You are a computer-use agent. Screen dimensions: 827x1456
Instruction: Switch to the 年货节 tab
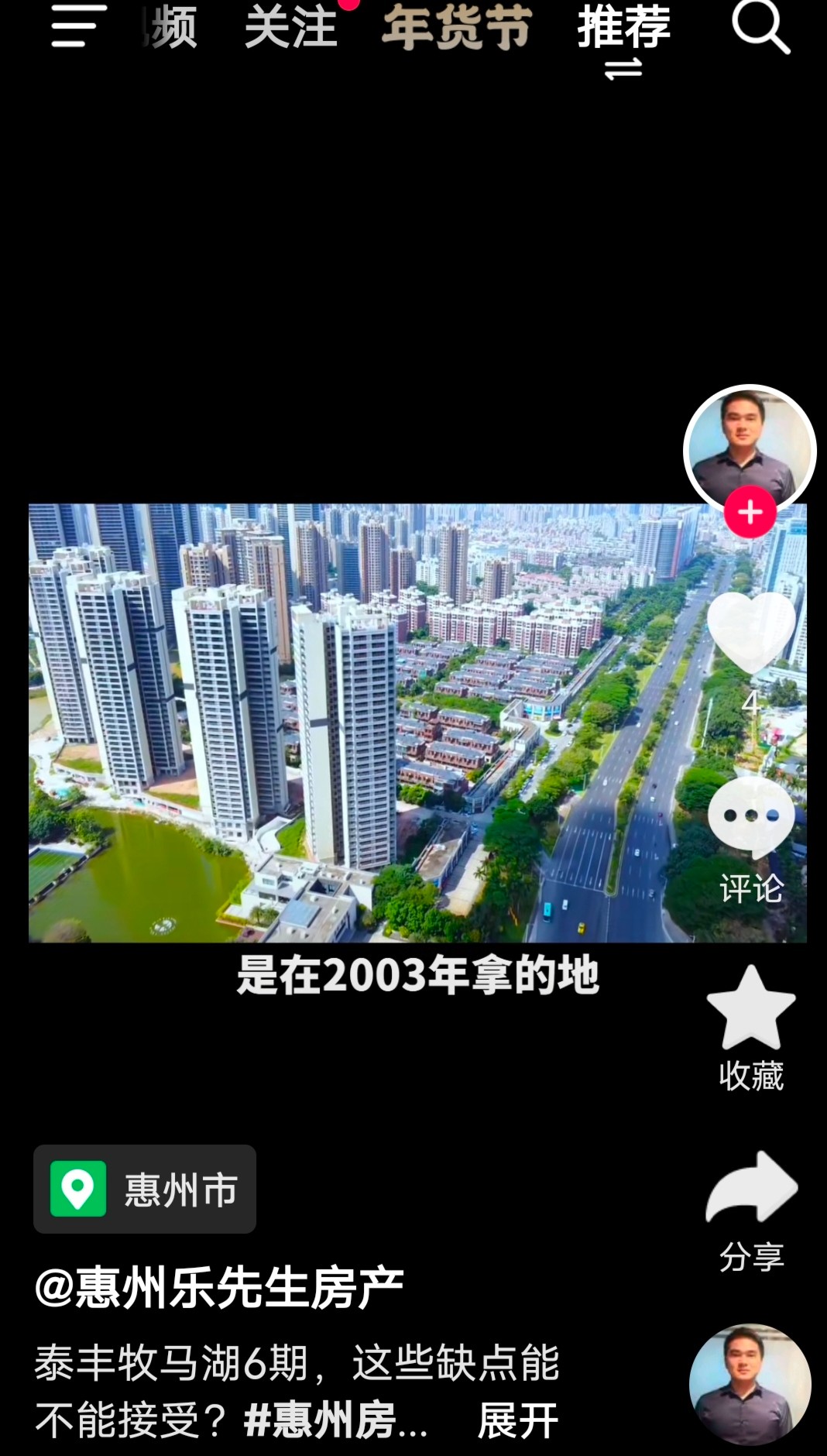tap(457, 27)
